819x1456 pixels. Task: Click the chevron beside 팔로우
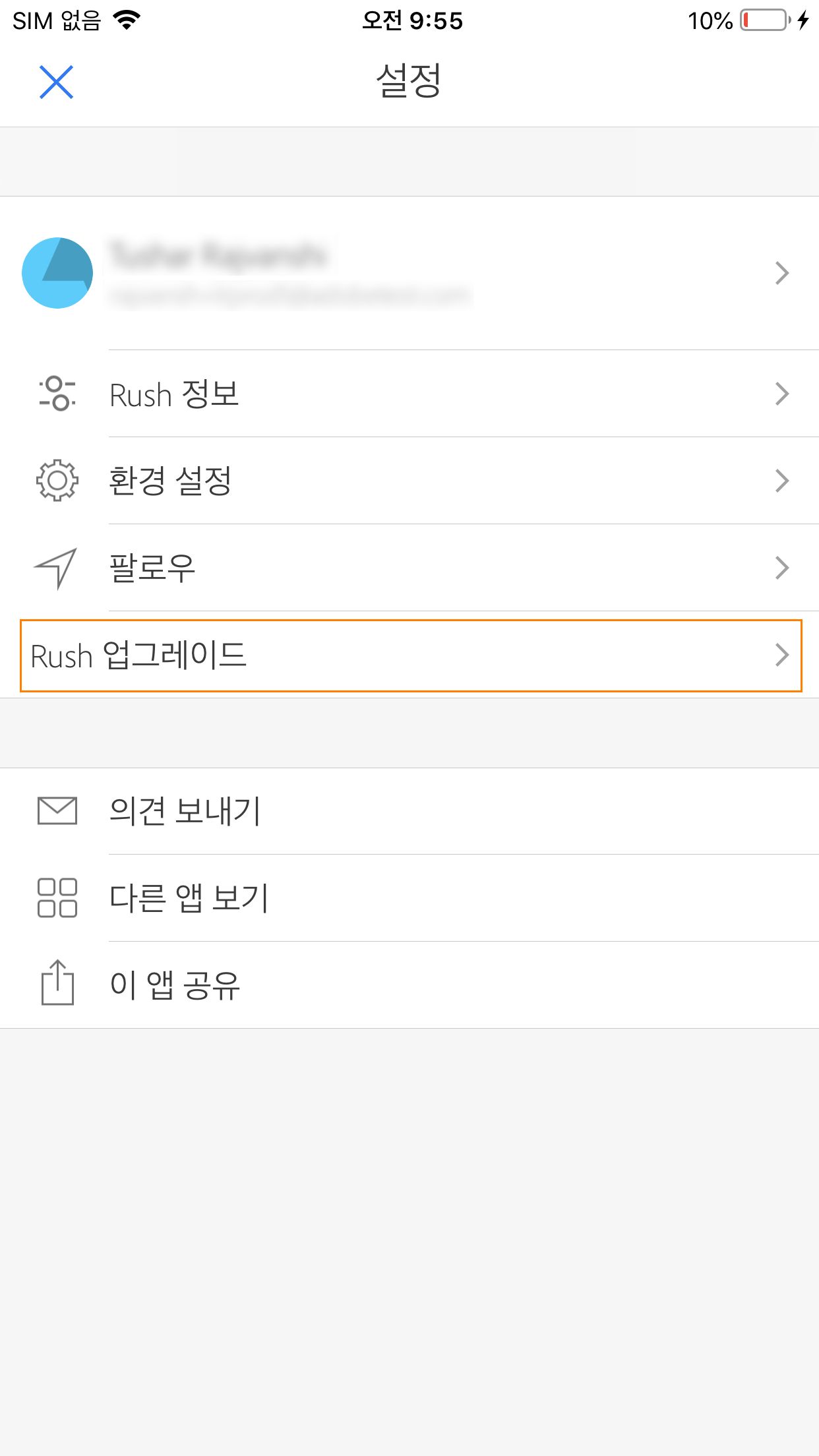(782, 567)
